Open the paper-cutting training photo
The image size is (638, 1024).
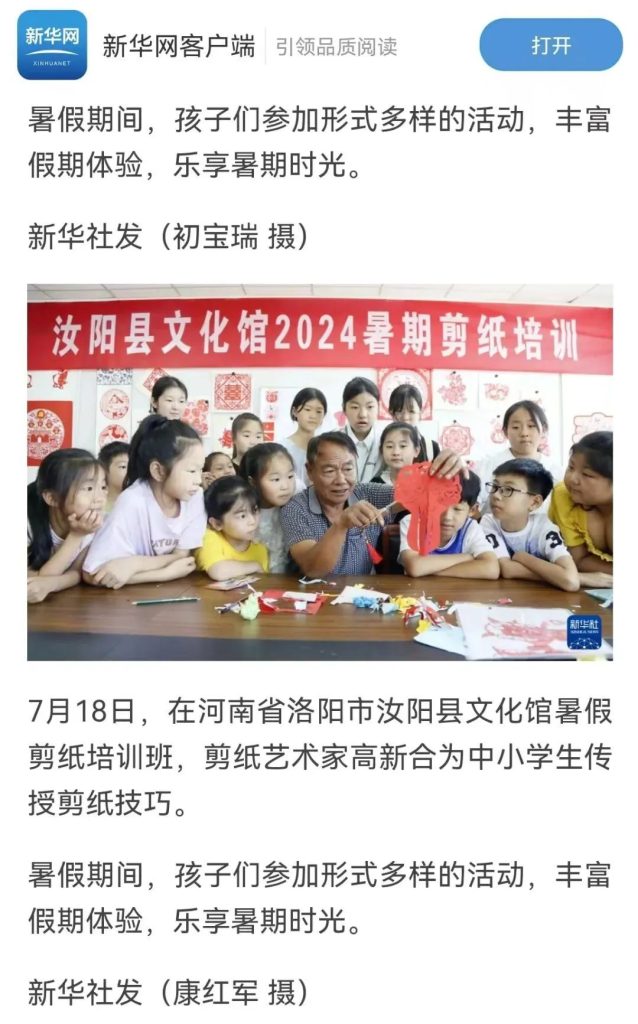point(319,472)
